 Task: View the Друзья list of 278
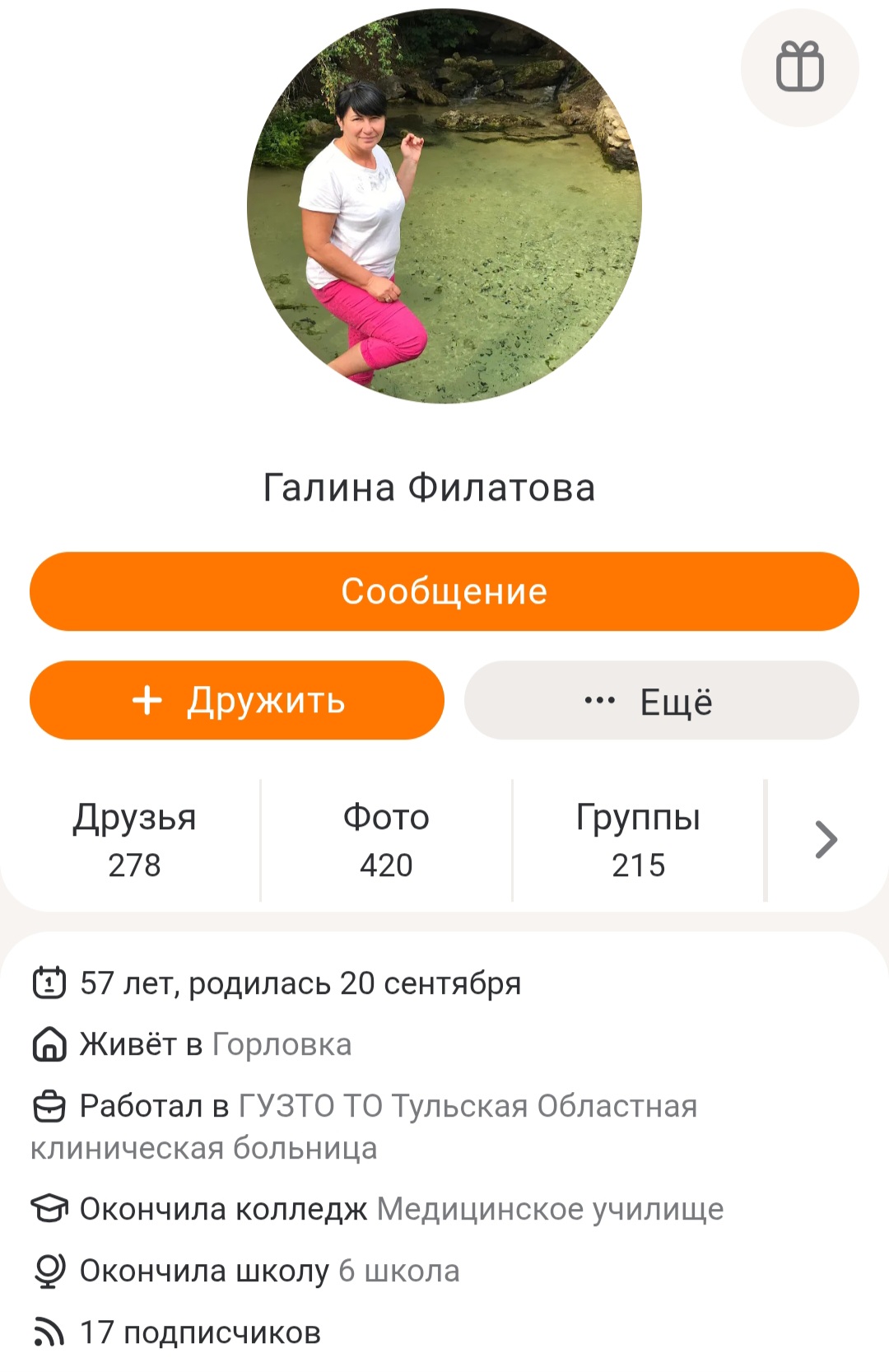pyautogui.click(x=134, y=840)
